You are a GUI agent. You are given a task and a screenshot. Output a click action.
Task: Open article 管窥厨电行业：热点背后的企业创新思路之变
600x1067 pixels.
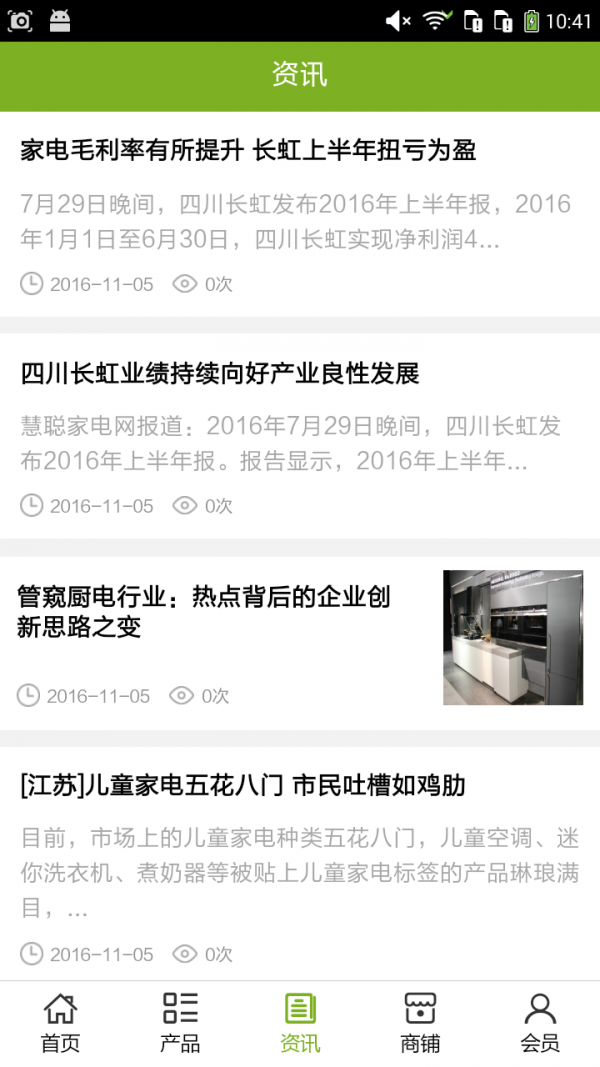(x=204, y=612)
